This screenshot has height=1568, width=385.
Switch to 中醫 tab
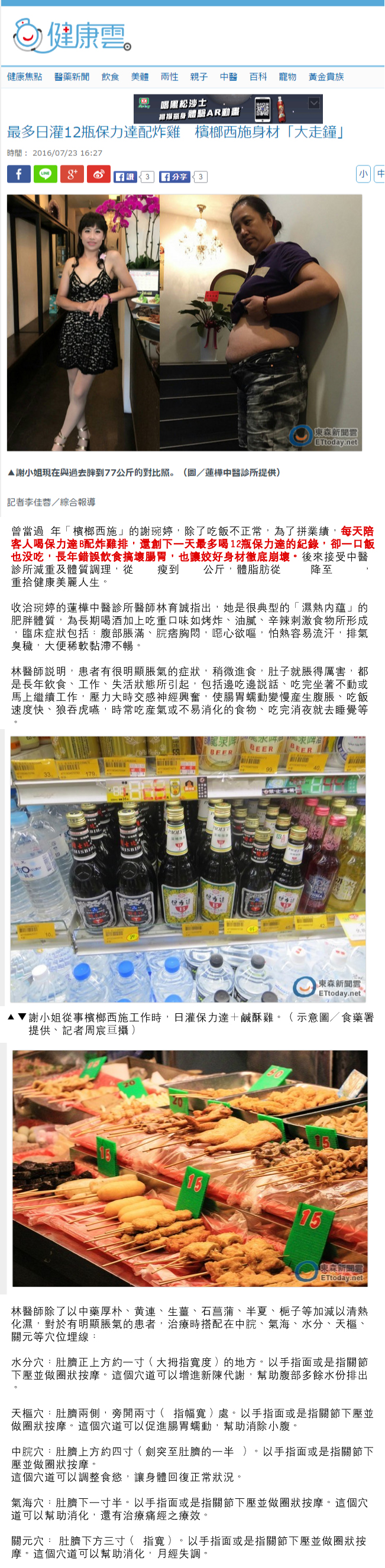228,77
